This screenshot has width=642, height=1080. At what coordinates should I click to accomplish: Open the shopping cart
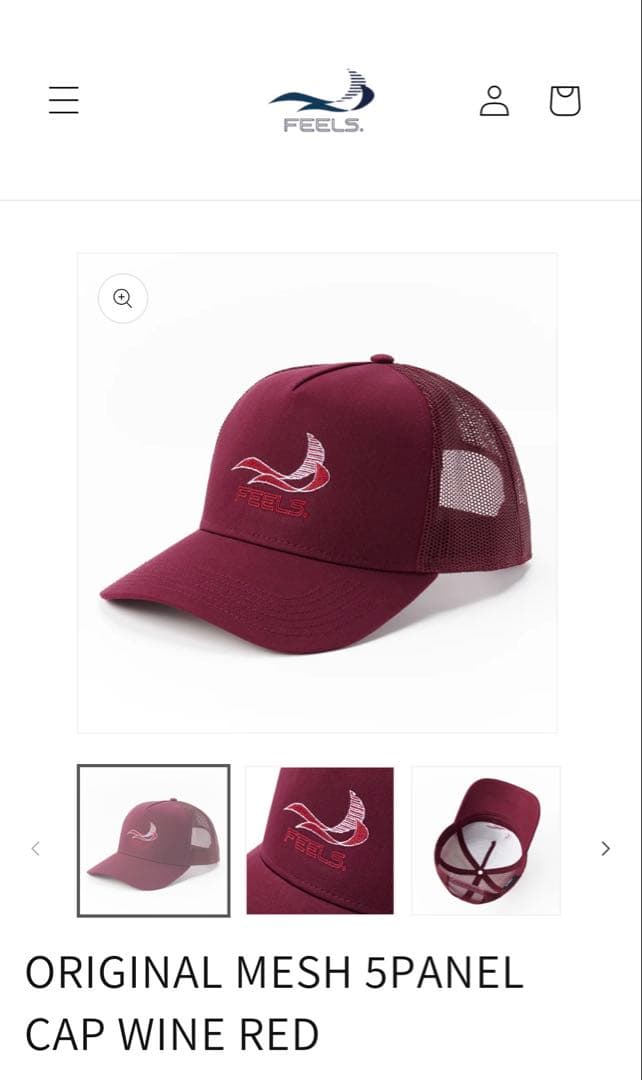coord(565,100)
